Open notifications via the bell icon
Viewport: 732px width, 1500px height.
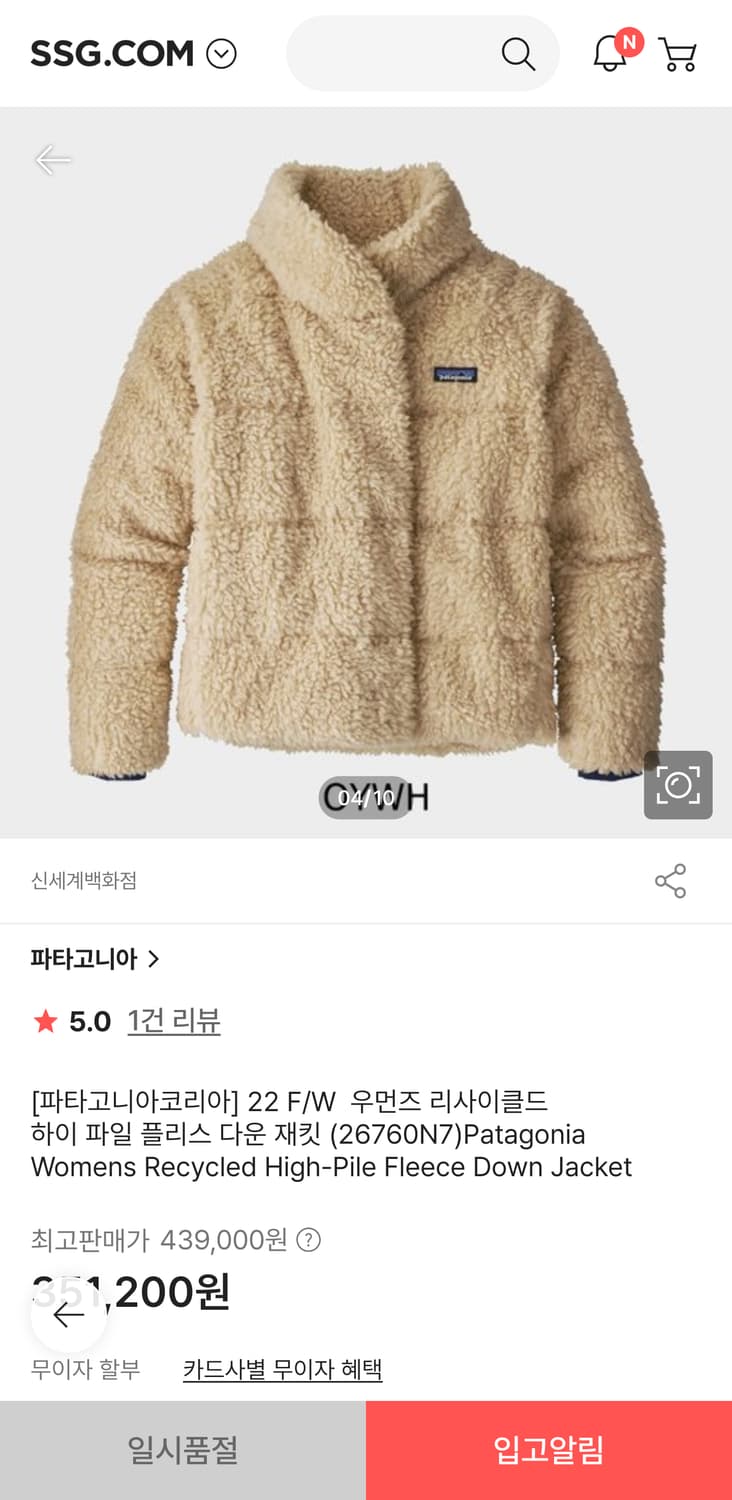click(608, 55)
